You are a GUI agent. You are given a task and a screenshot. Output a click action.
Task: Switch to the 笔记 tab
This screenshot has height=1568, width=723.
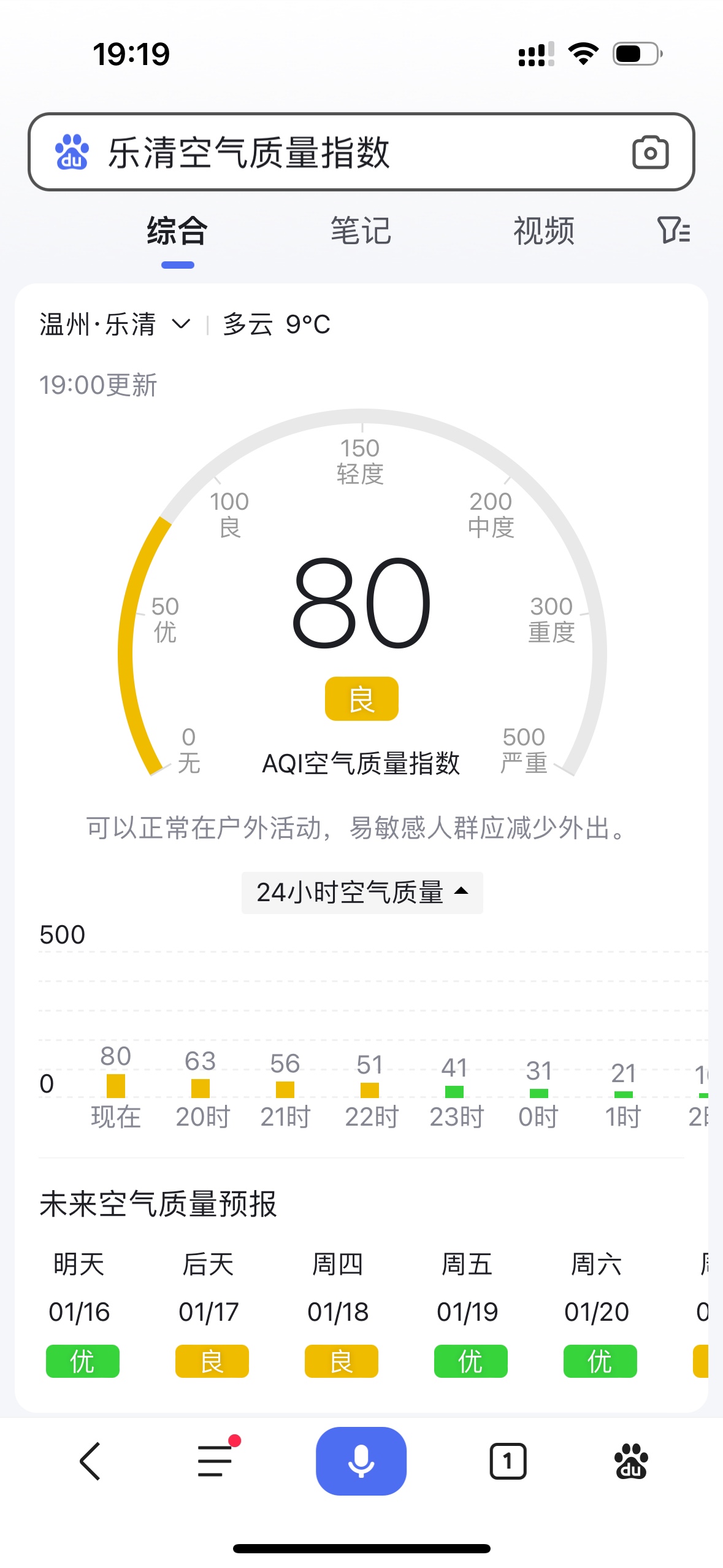[x=361, y=231]
